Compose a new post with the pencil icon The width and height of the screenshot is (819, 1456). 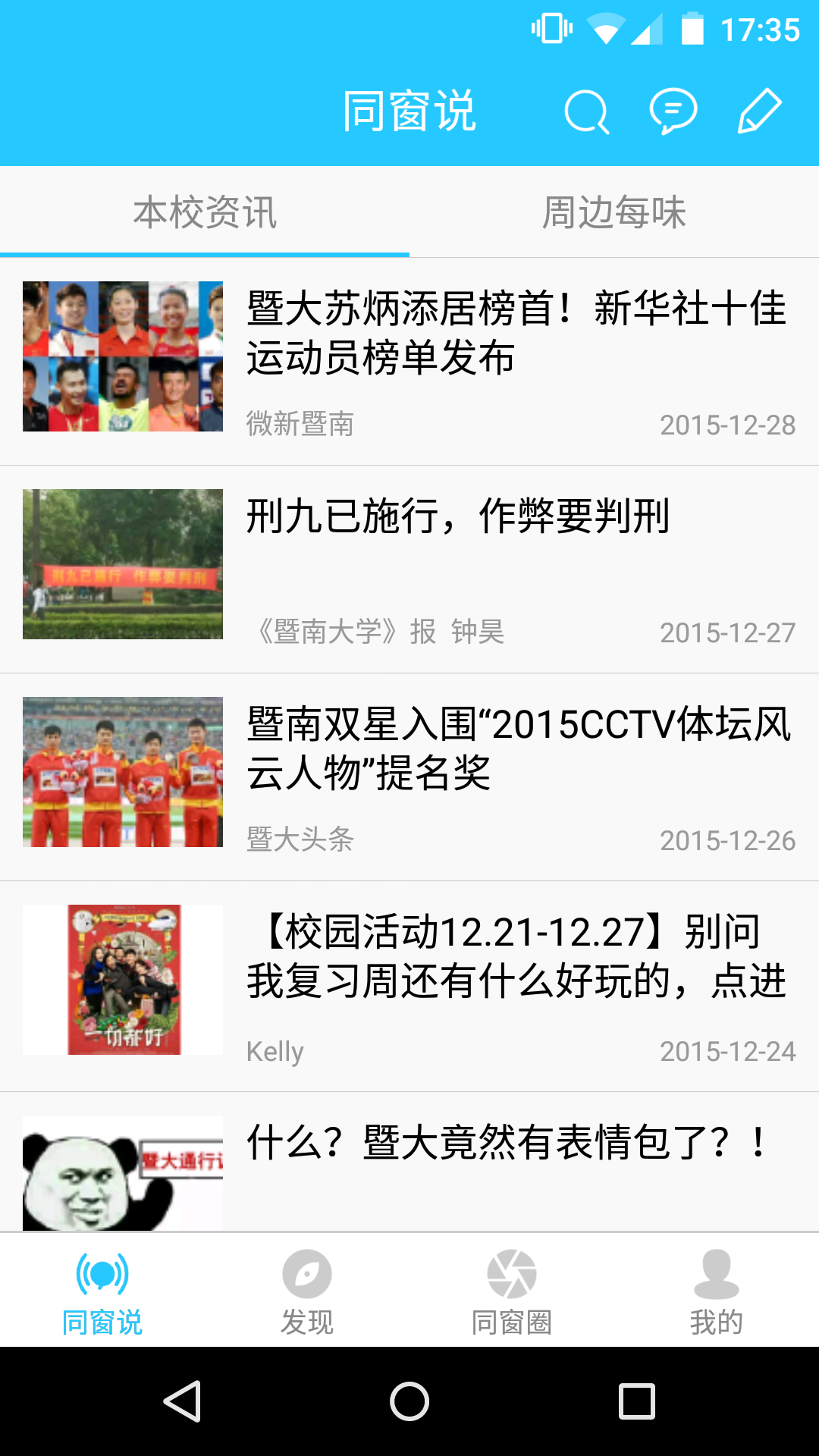click(x=759, y=112)
